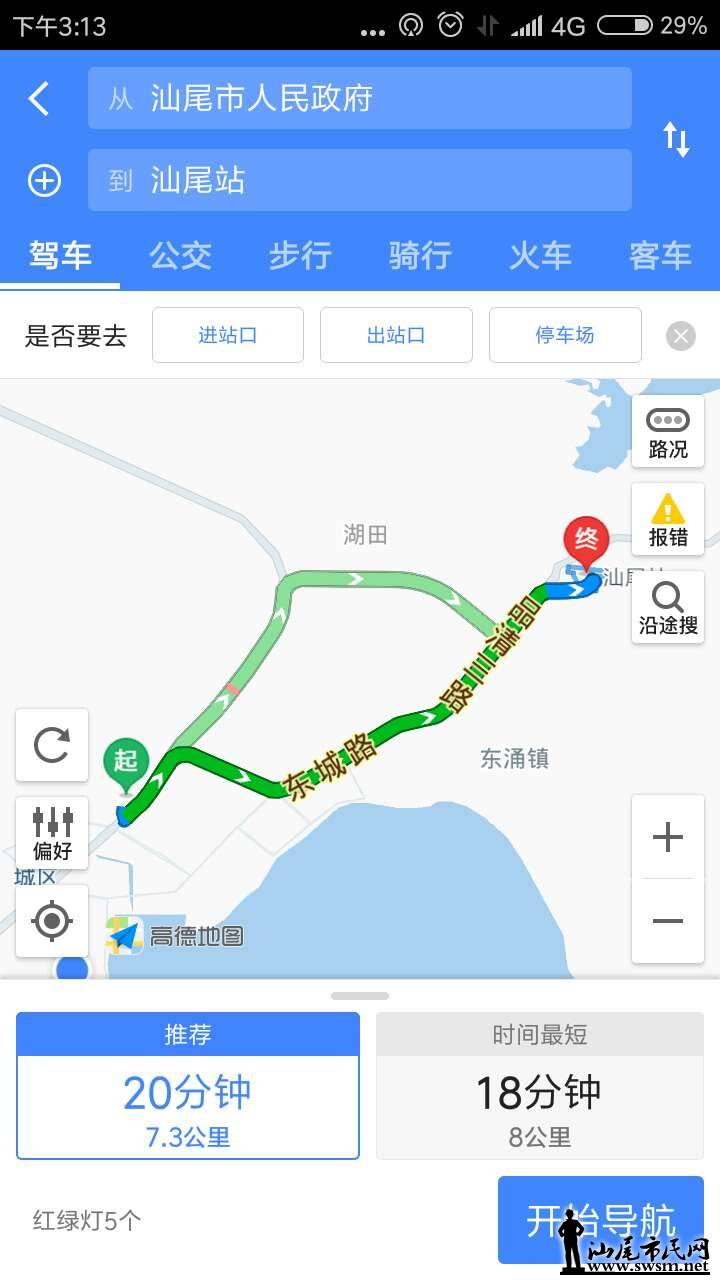Switch to the 步行 tab
This screenshot has height=1280, width=720.
pyautogui.click(x=300, y=256)
